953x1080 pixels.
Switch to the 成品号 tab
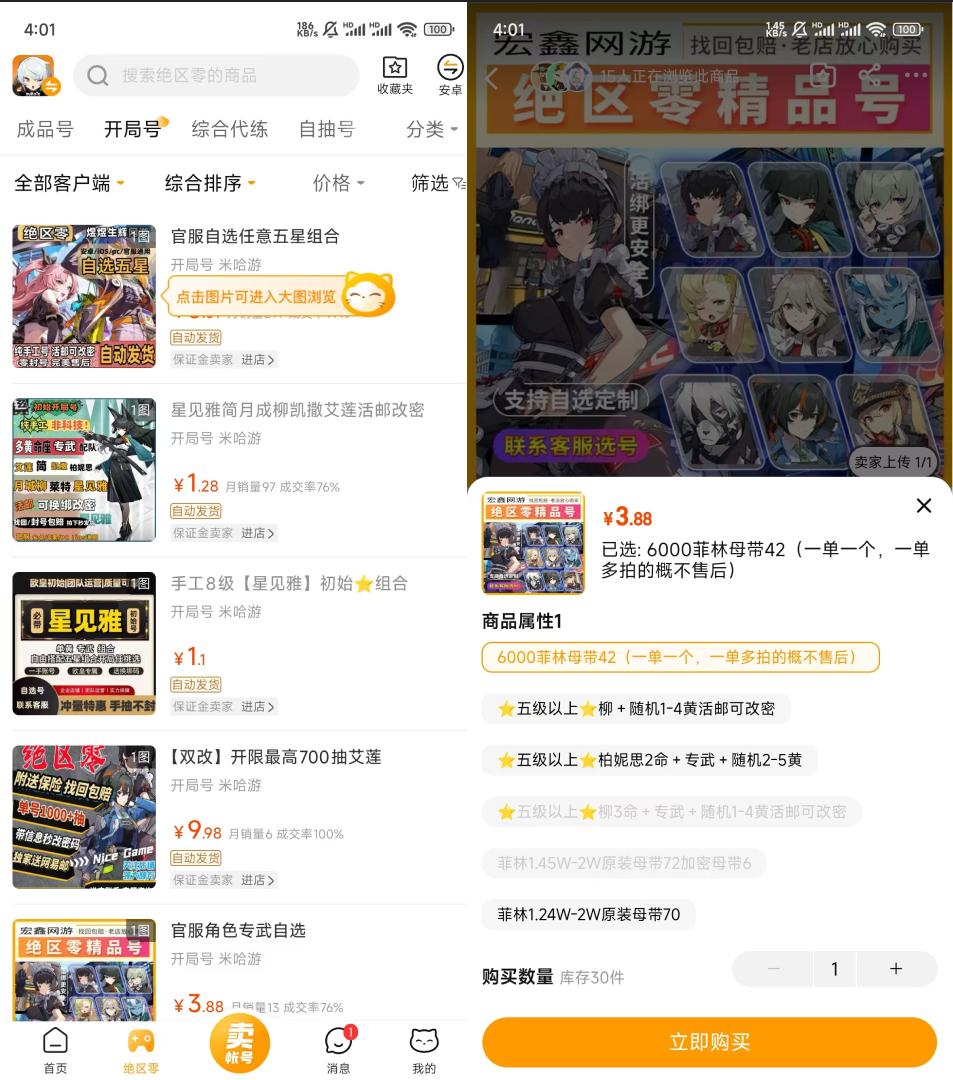(45, 129)
